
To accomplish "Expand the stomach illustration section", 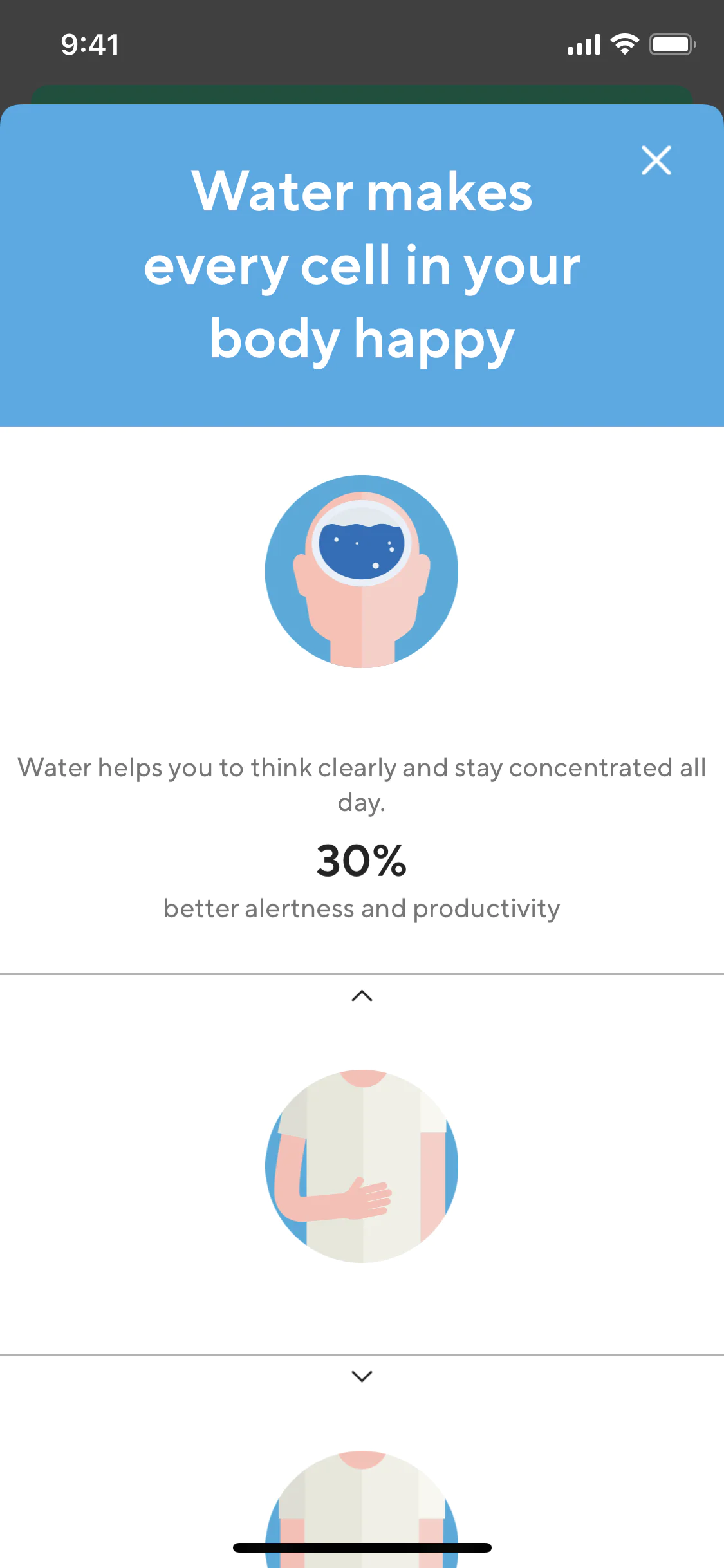I will [362, 1376].
